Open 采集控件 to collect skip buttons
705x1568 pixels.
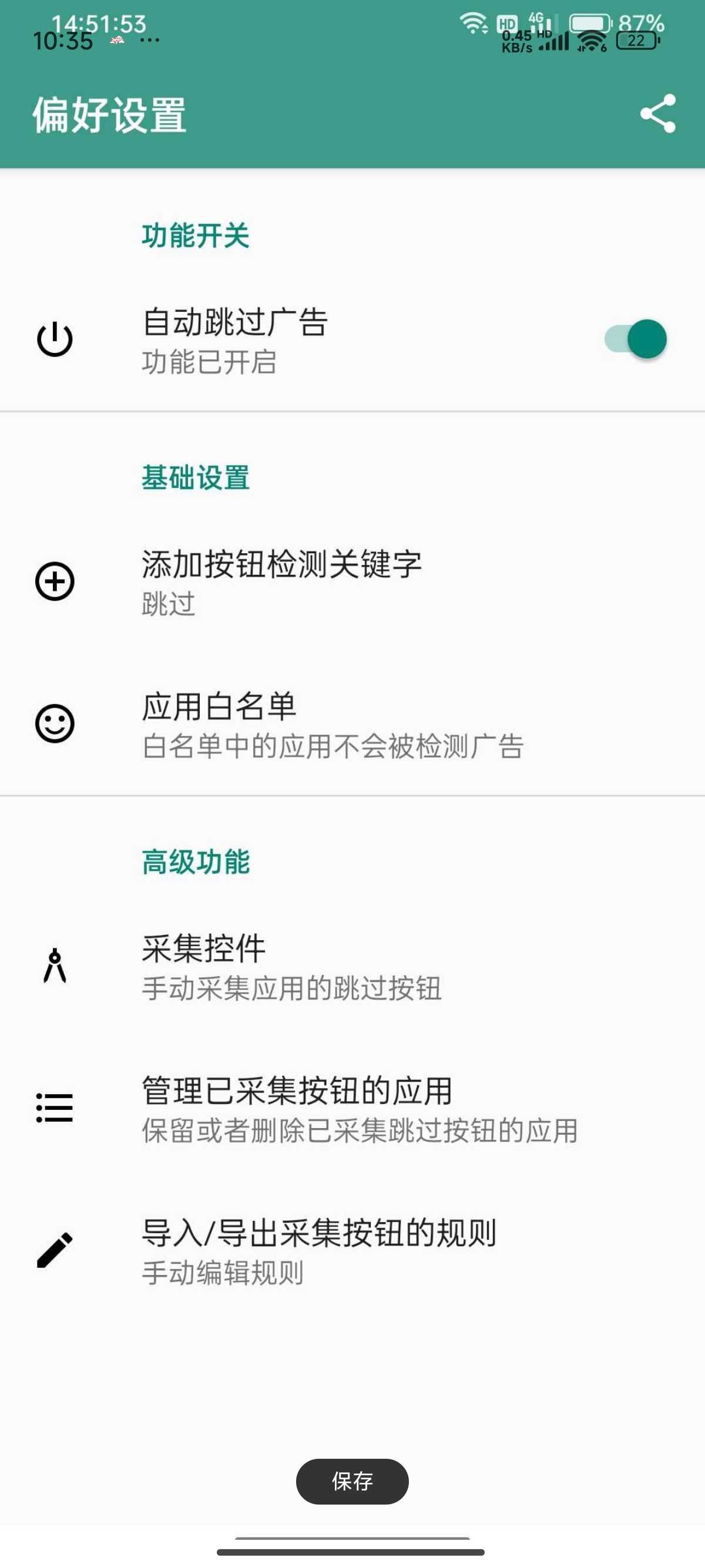(x=352, y=966)
